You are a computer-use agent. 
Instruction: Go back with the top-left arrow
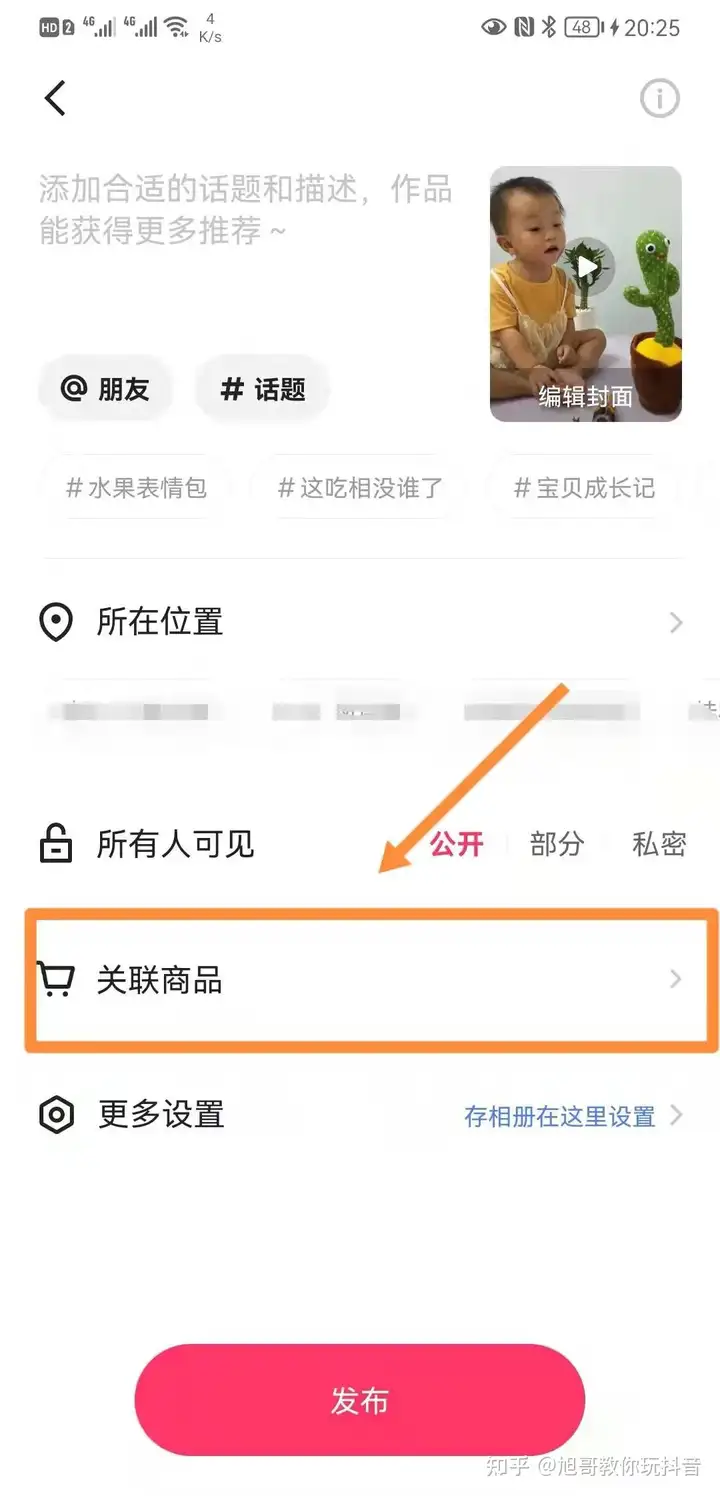coord(55,98)
